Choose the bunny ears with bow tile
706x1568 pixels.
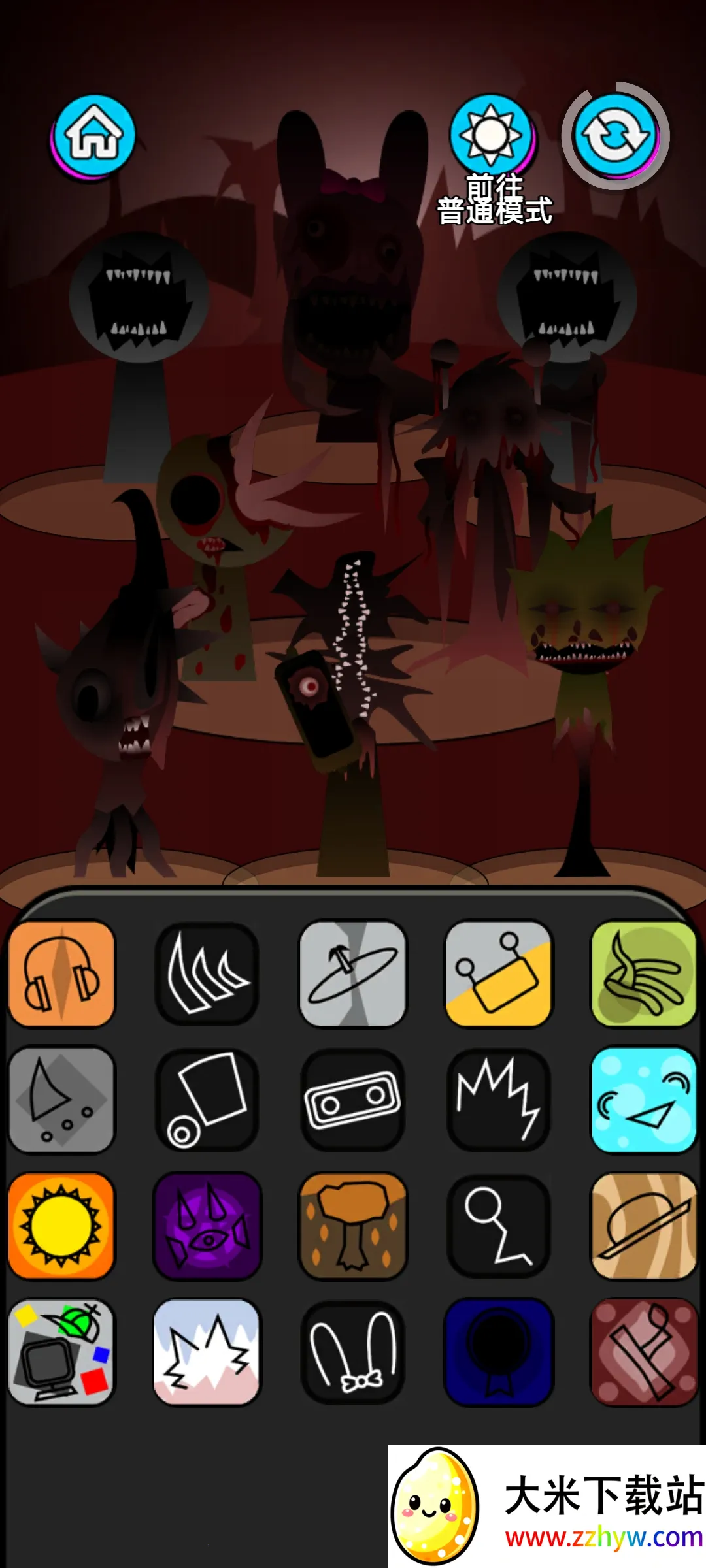352,1352
